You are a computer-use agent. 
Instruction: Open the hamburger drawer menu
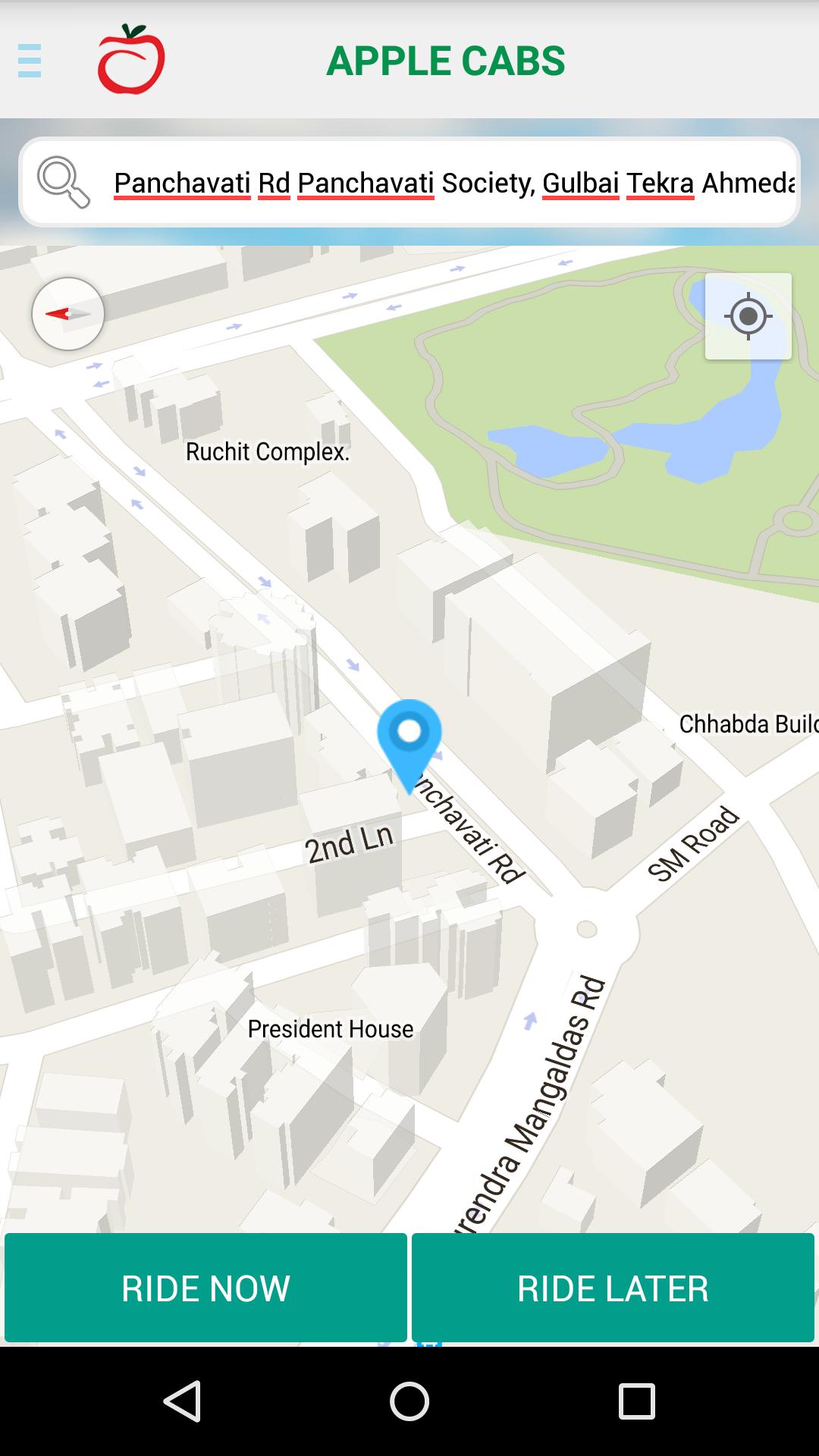[30, 61]
